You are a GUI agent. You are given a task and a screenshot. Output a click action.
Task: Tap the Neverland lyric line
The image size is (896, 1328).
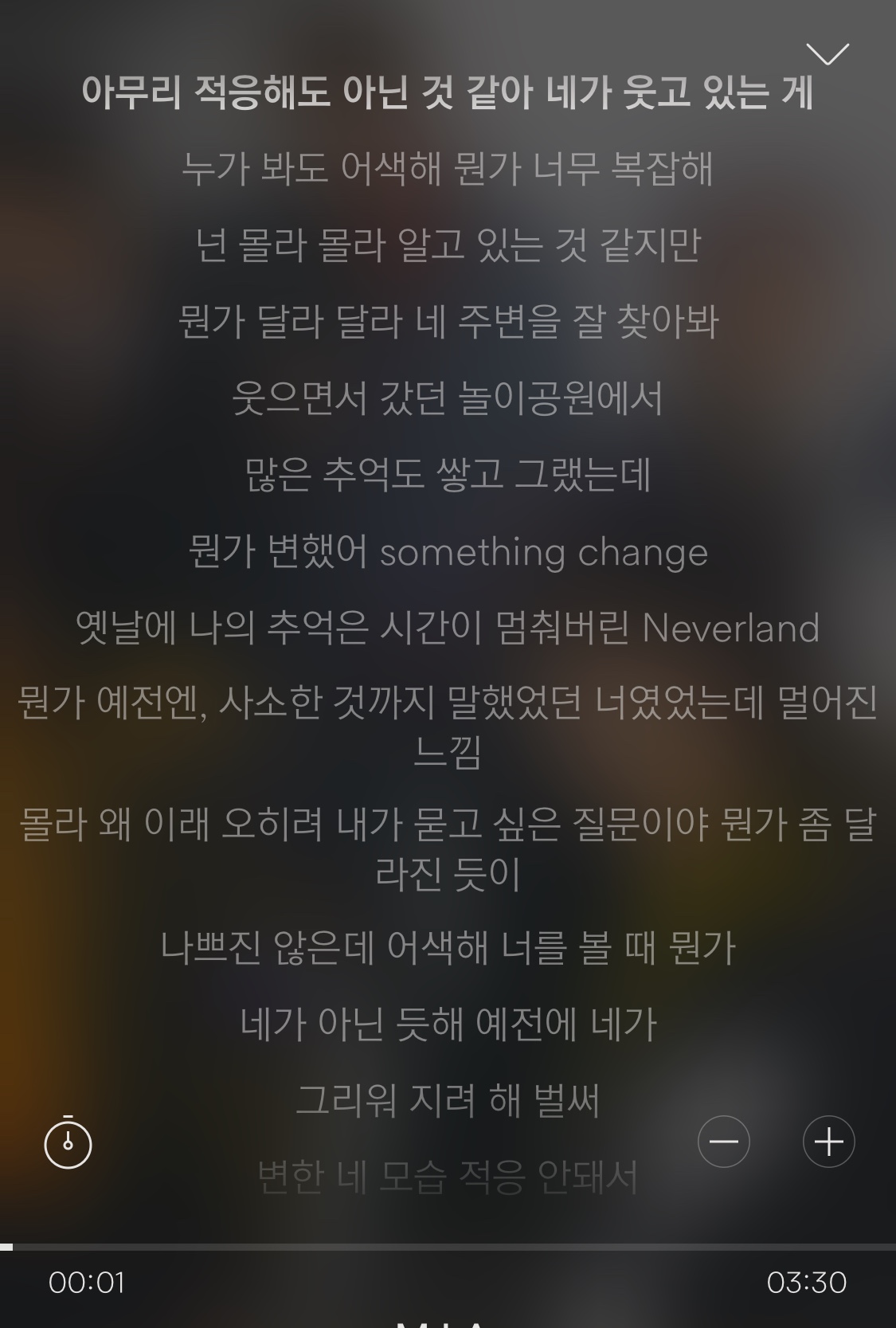point(448,629)
